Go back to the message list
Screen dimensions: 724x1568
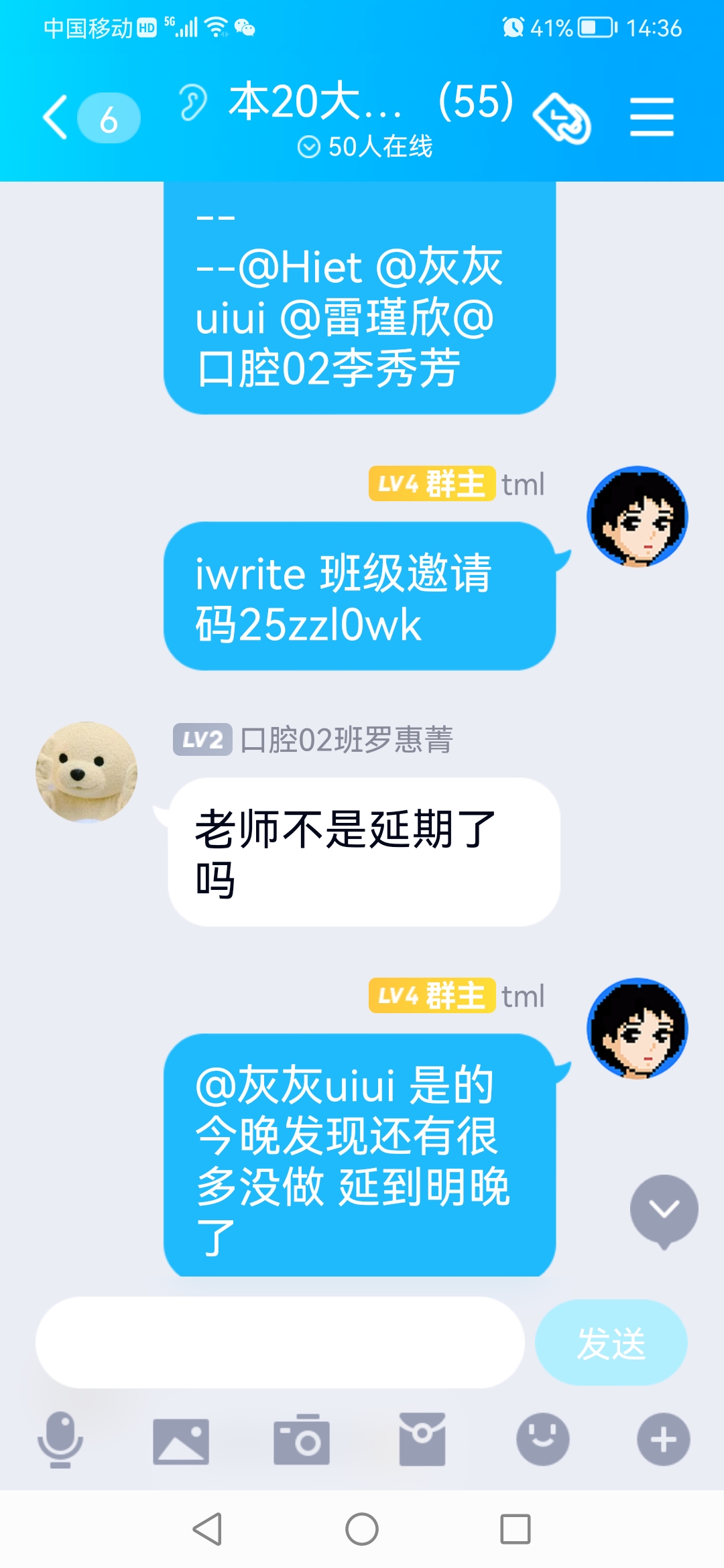click(x=57, y=118)
